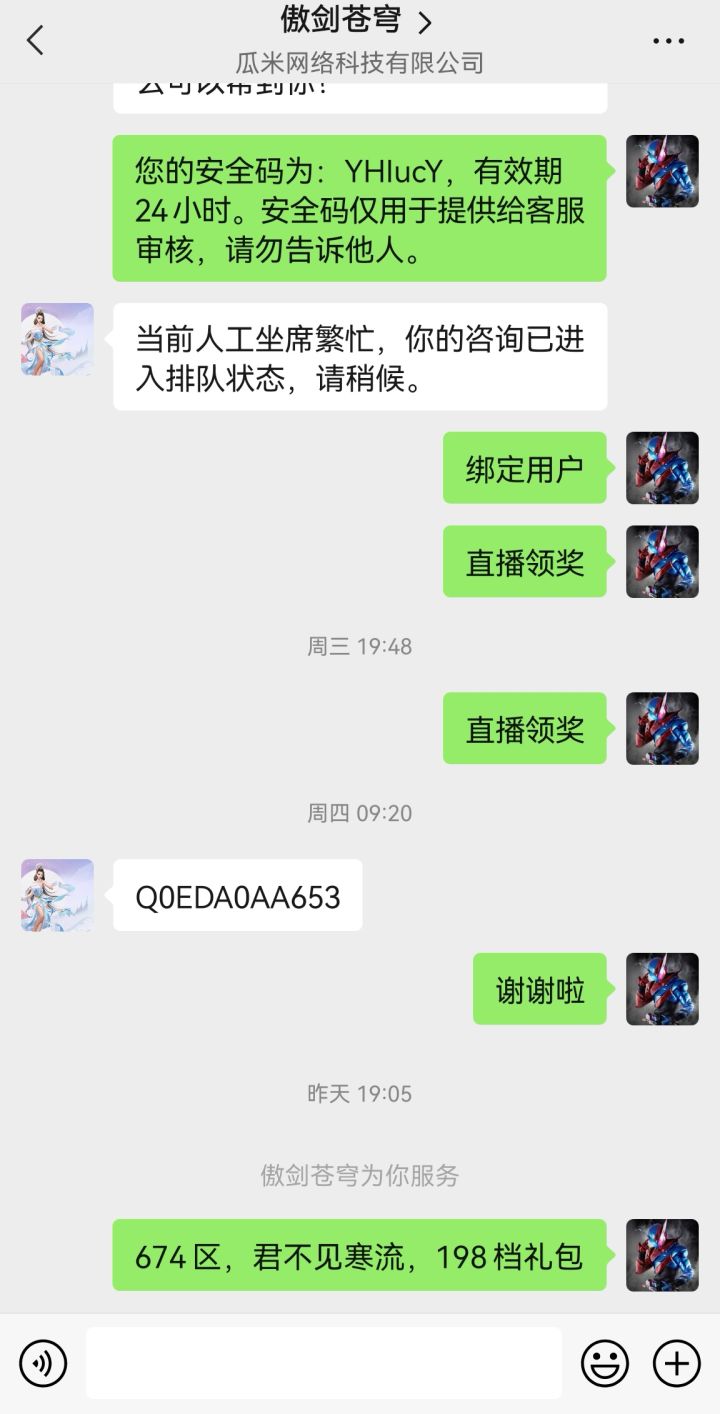The image size is (720, 1414).
Task: Tap the 绑定用户 message bubble
Action: (x=524, y=468)
